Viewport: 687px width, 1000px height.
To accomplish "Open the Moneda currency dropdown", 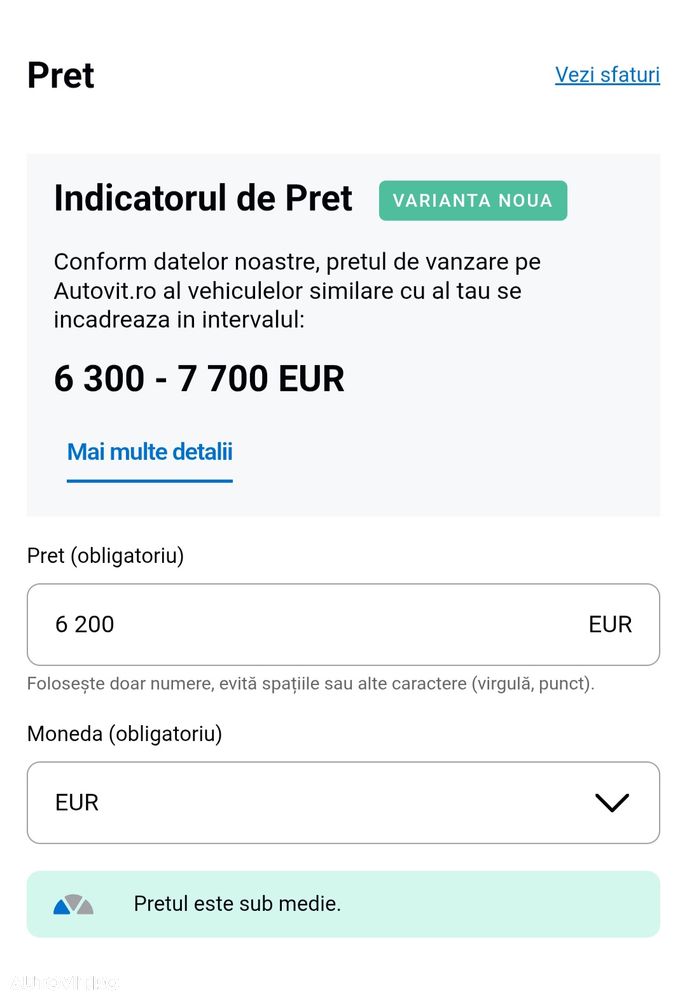I will pyautogui.click(x=342, y=802).
